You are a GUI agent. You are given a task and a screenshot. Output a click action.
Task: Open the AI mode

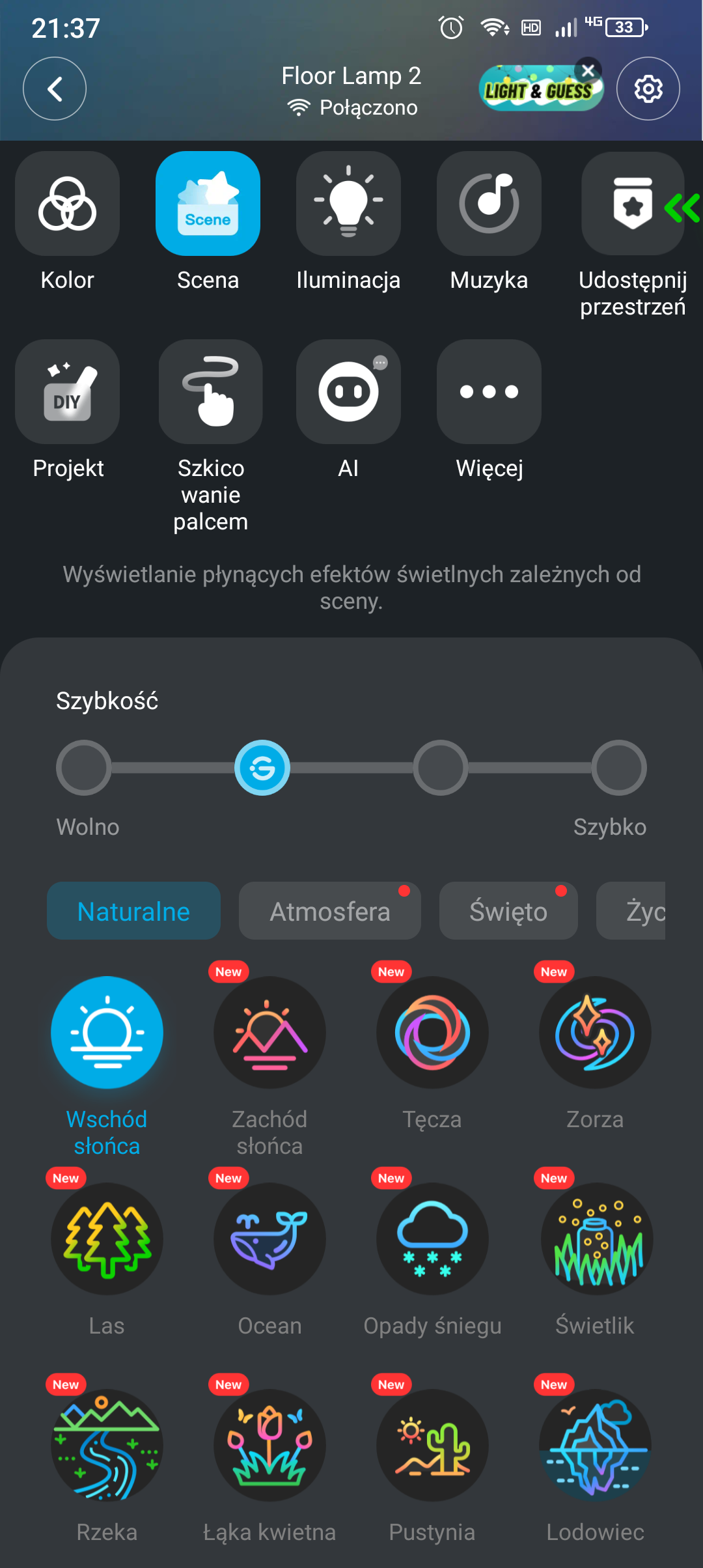pos(348,391)
